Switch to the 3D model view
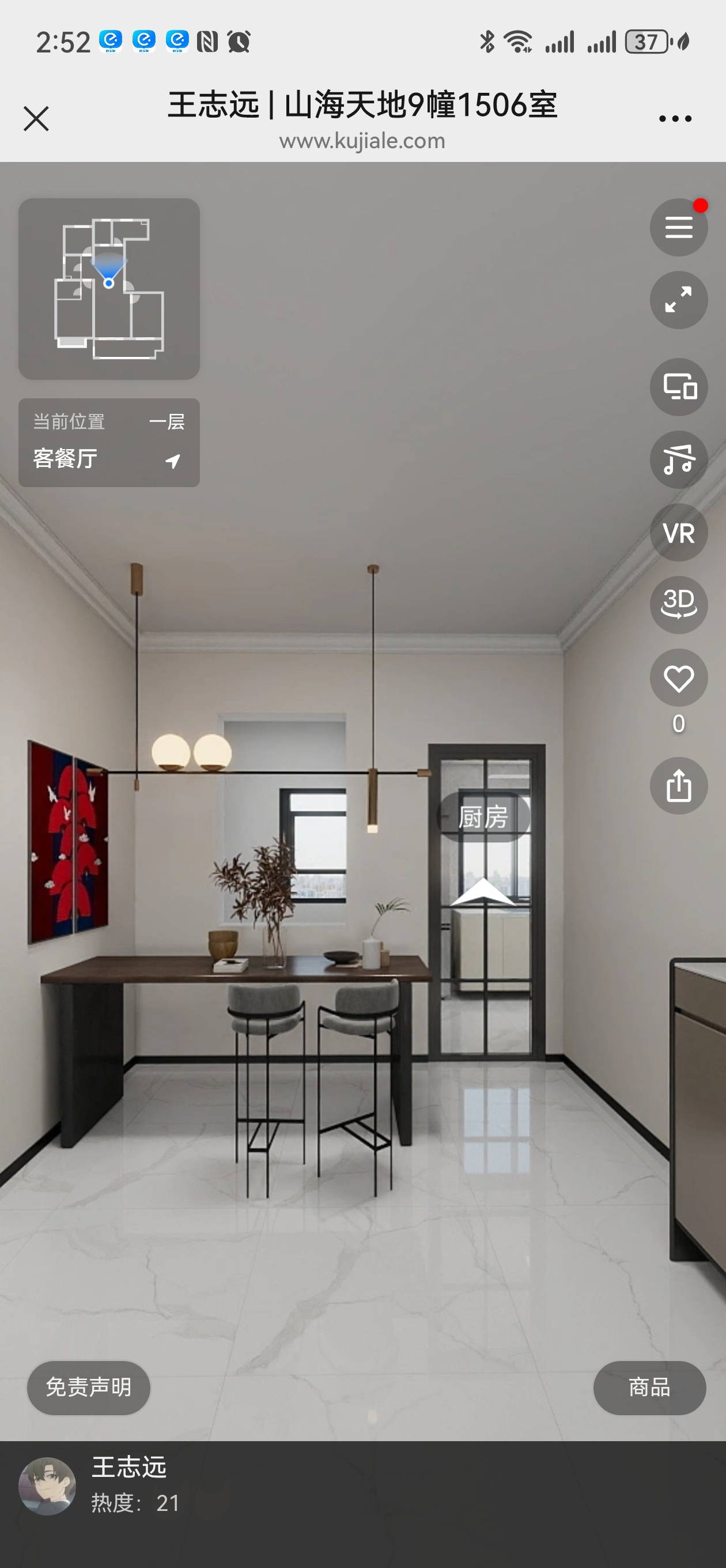 click(x=679, y=605)
